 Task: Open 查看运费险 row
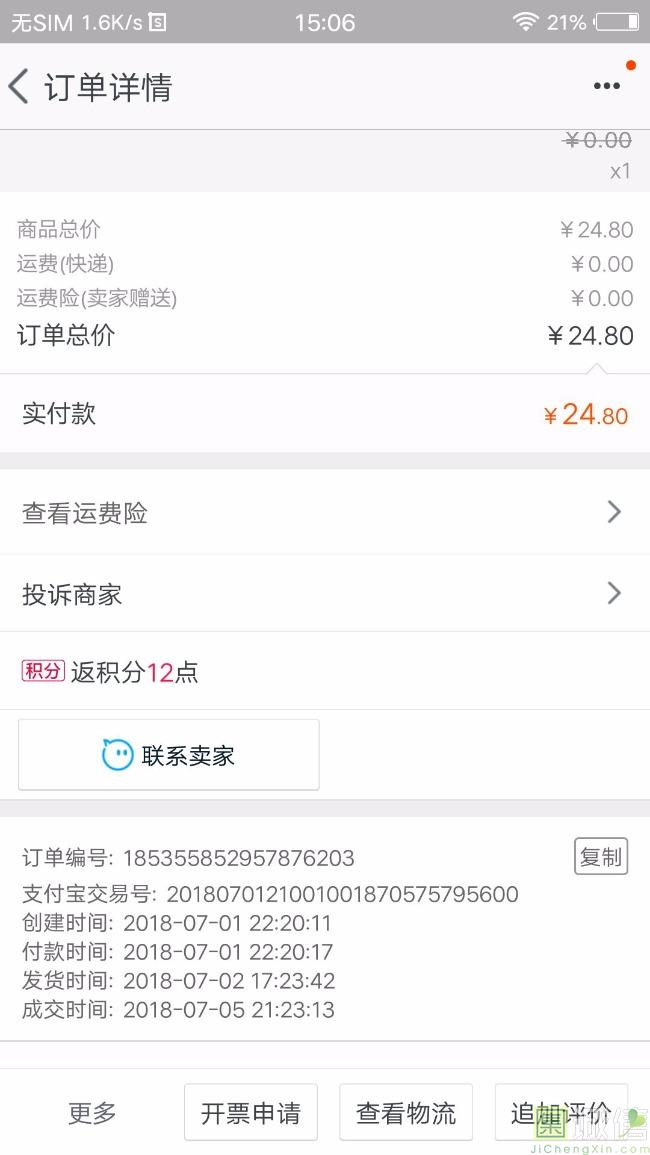click(x=325, y=513)
